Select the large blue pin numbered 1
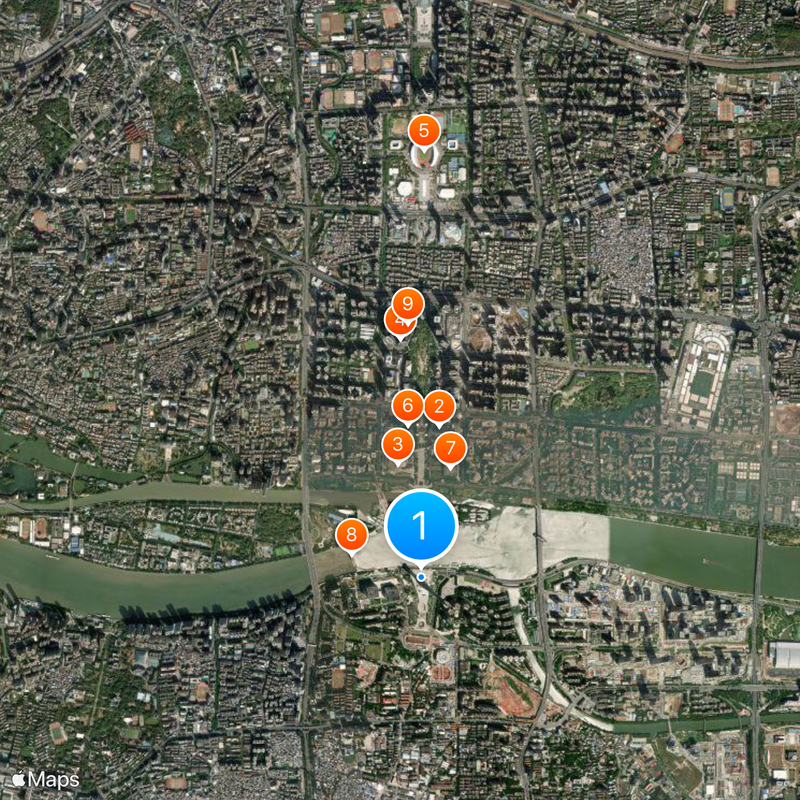The height and width of the screenshot is (800, 800). [x=421, y=525]
